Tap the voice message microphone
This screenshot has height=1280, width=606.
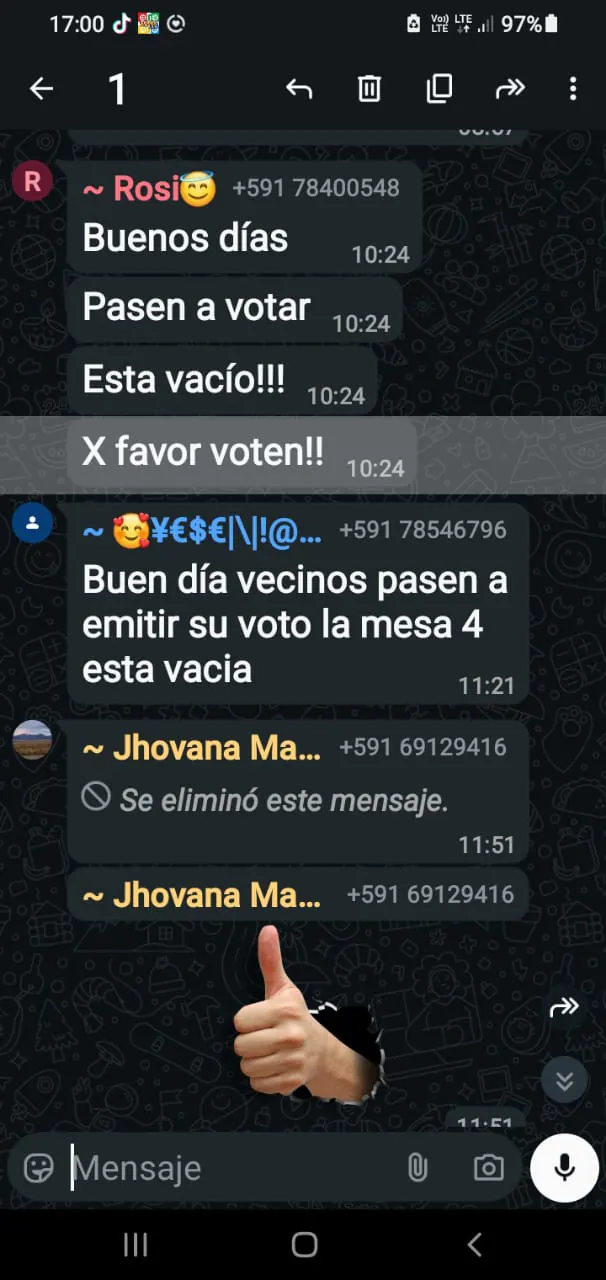pos(564,1167)
